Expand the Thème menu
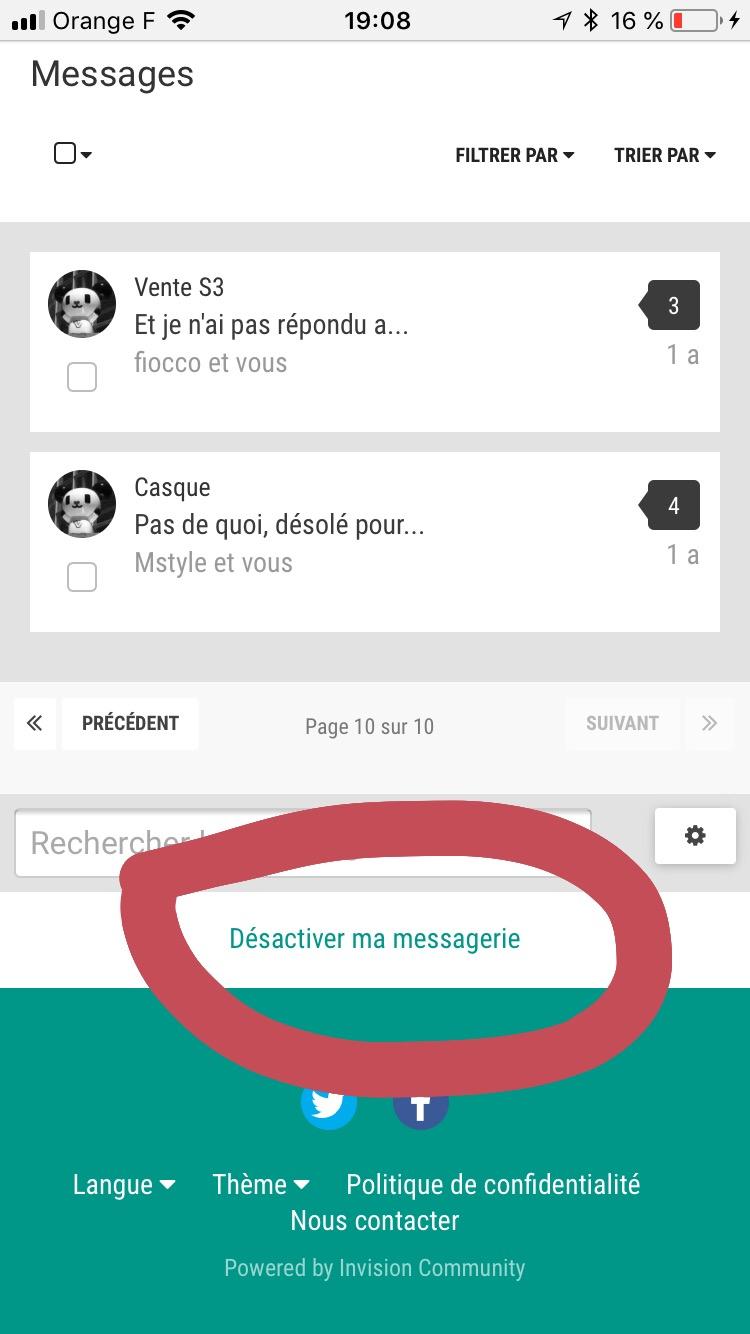Screen dimensions: 750x1334 (x=261, y=1185)
